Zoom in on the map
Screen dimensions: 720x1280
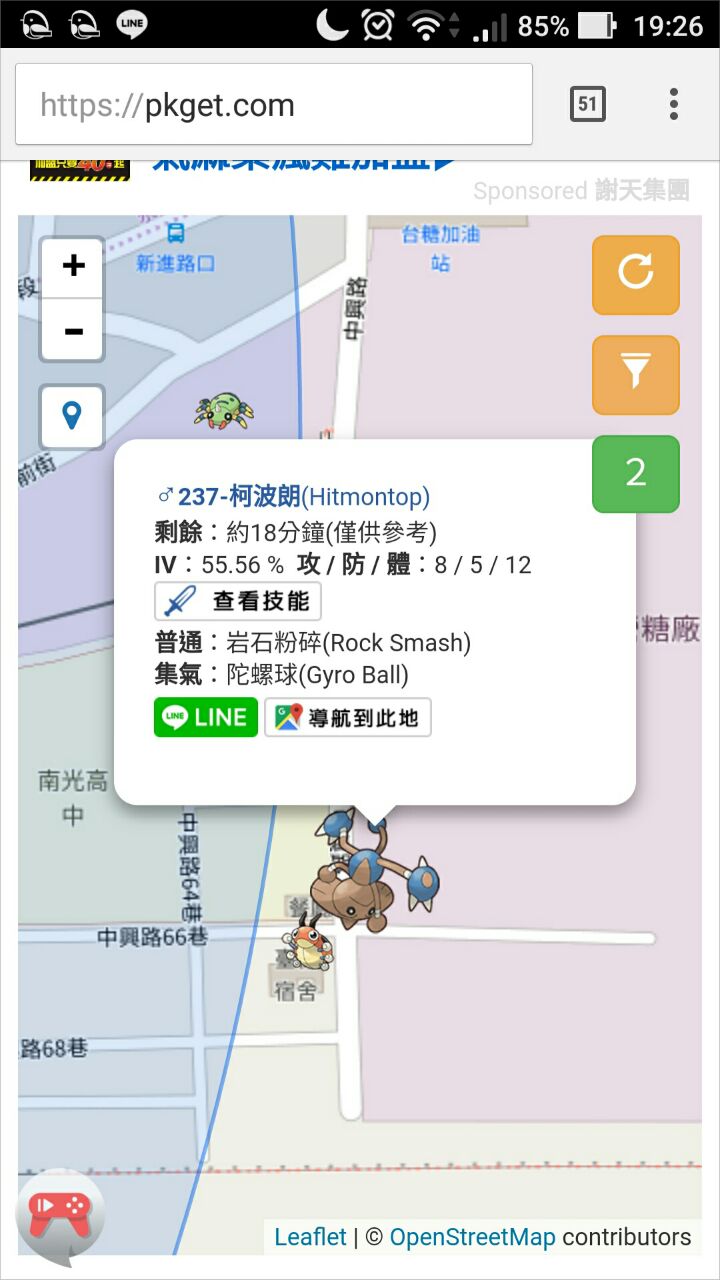73,267
